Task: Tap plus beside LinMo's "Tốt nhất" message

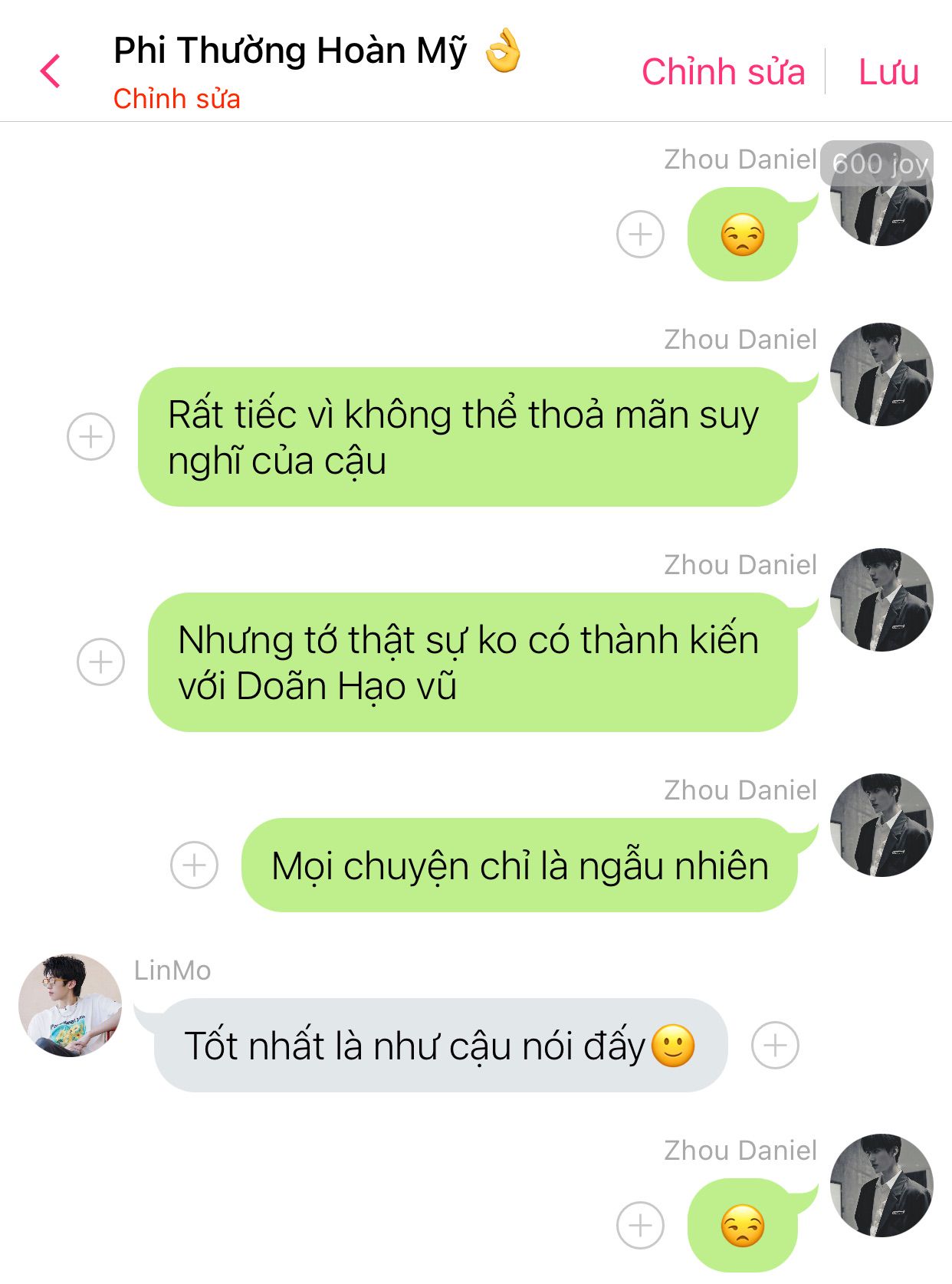Action: (775, 1046)
